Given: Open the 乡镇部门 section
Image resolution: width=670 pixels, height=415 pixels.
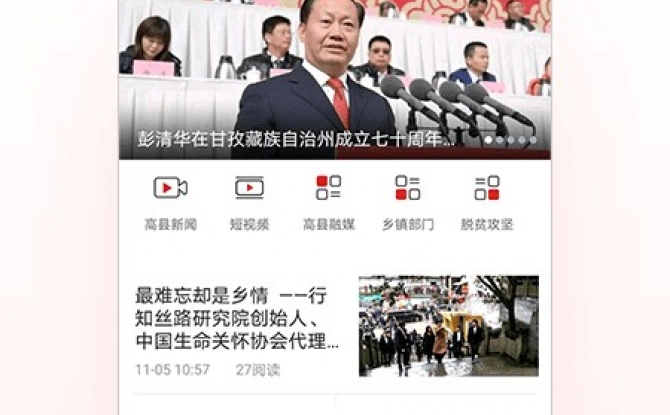Looking at the screenshot, I should tap(407, 201).
